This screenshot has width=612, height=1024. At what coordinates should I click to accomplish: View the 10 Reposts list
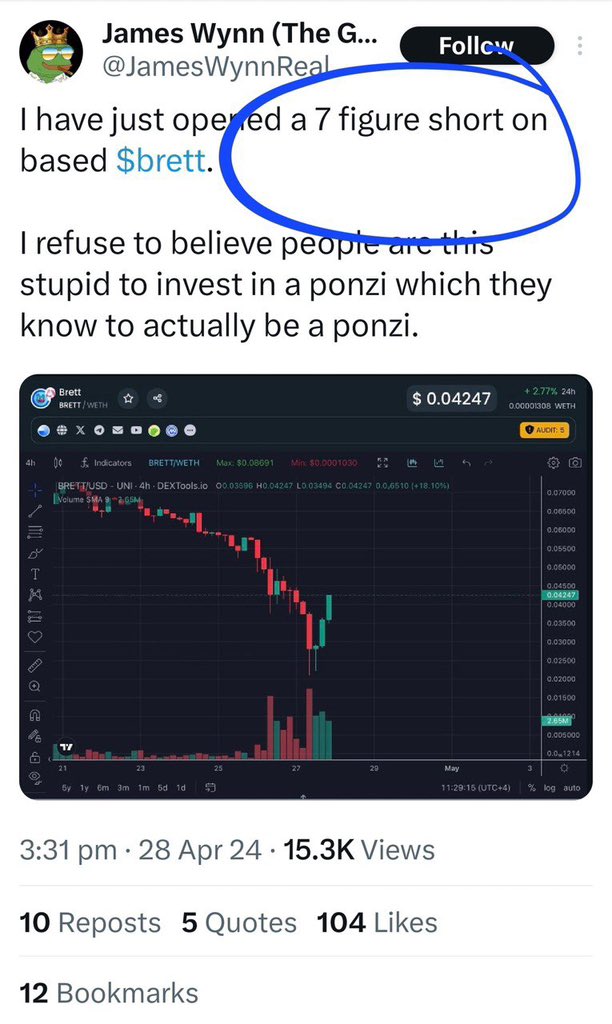(90, 923)
